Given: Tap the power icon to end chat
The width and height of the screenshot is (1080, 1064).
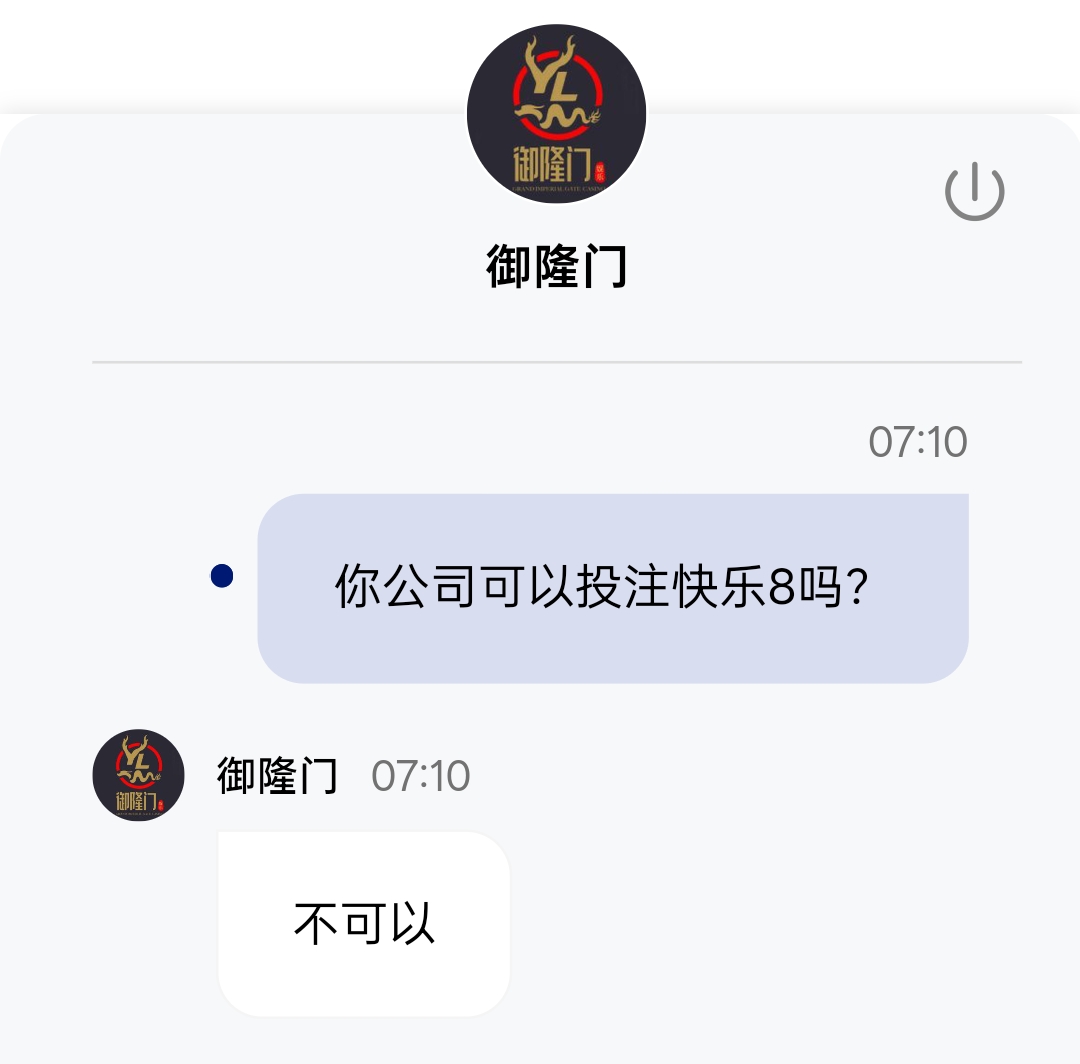Looking at the screenshot, I should pyautogui.click(x=974, y=192).
